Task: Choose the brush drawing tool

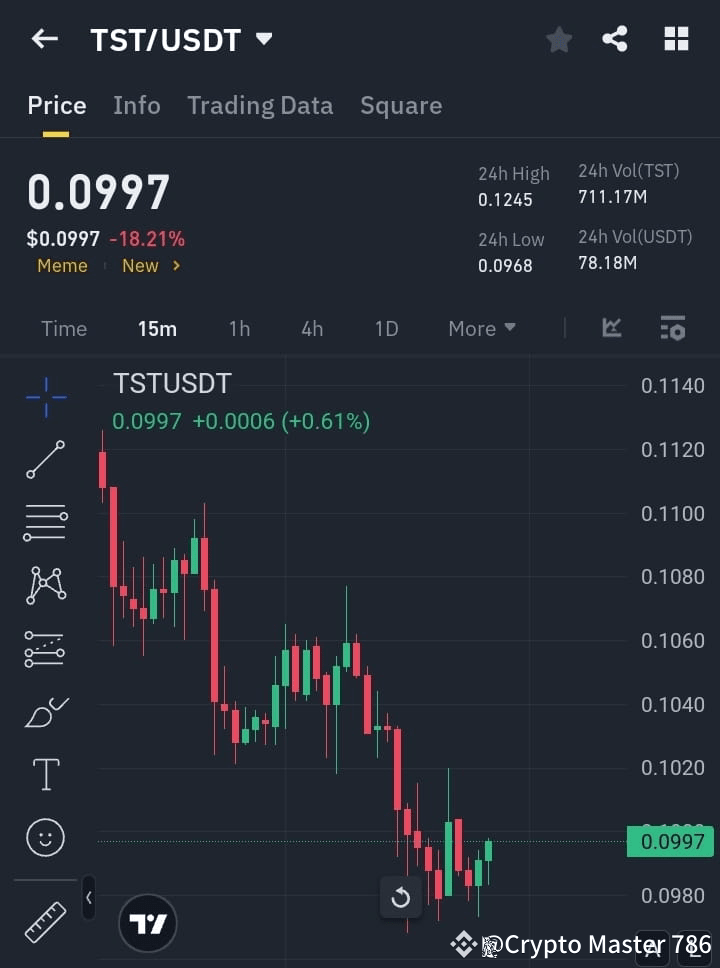Action: pyautogui.click(x=45, y=712)
